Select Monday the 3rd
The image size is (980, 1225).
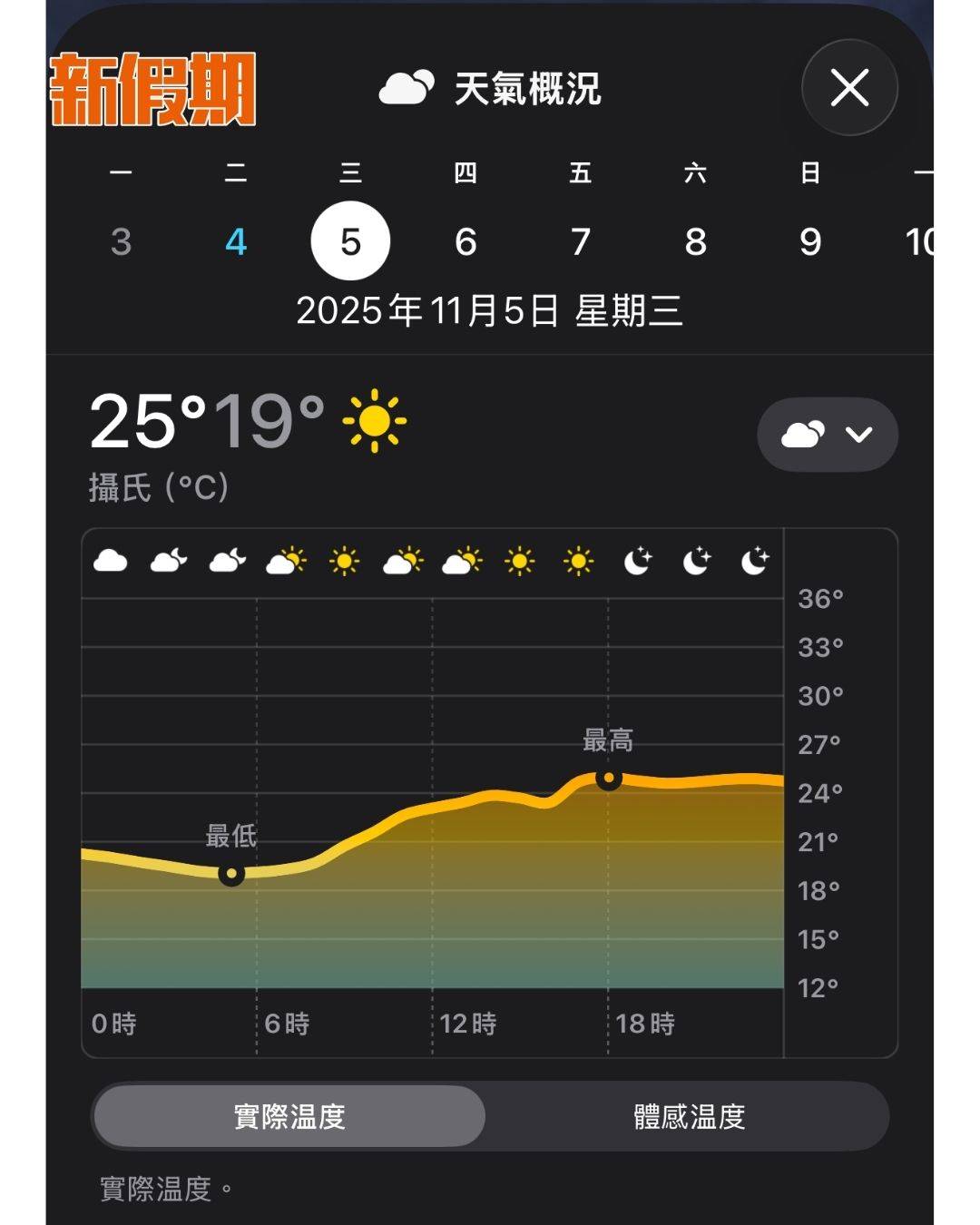(121, 241)
